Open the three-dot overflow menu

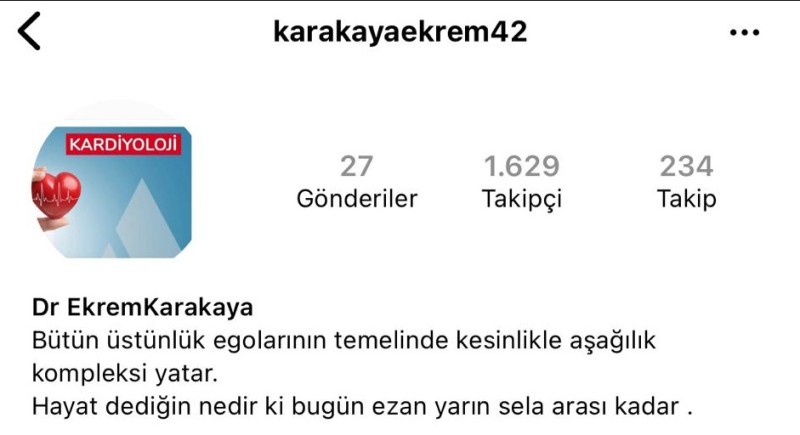tap(745, 34)
